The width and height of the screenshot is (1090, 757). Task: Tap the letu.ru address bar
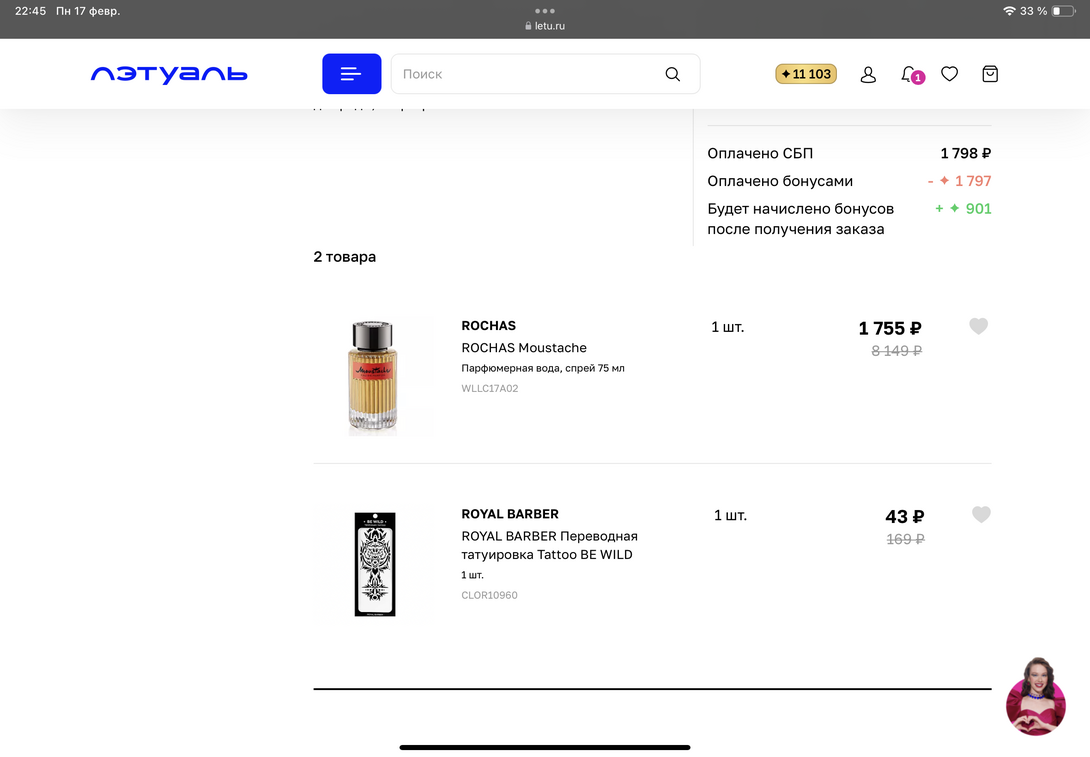coord(545,26)
